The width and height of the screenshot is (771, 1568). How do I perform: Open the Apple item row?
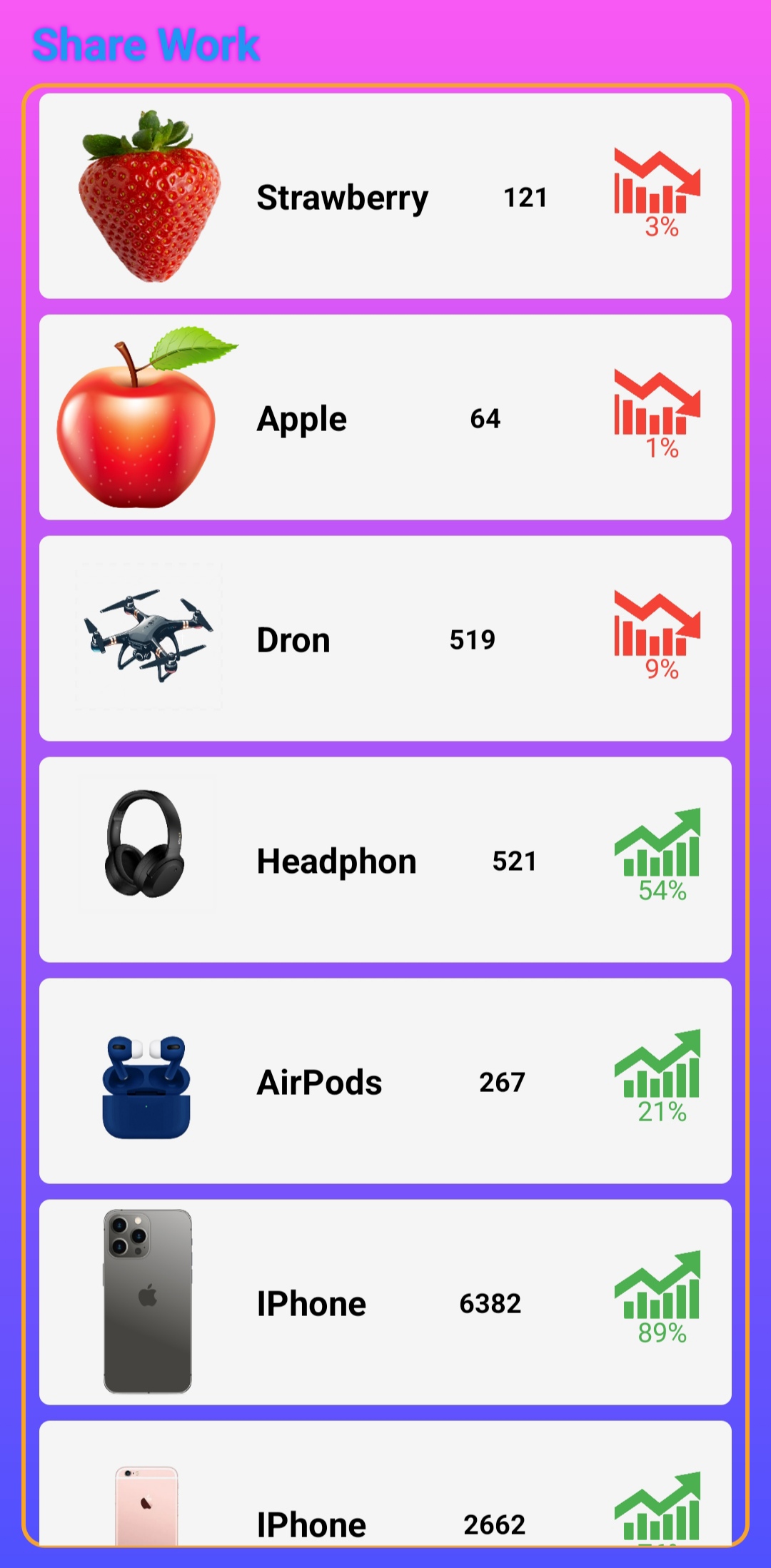pos(385,418)
